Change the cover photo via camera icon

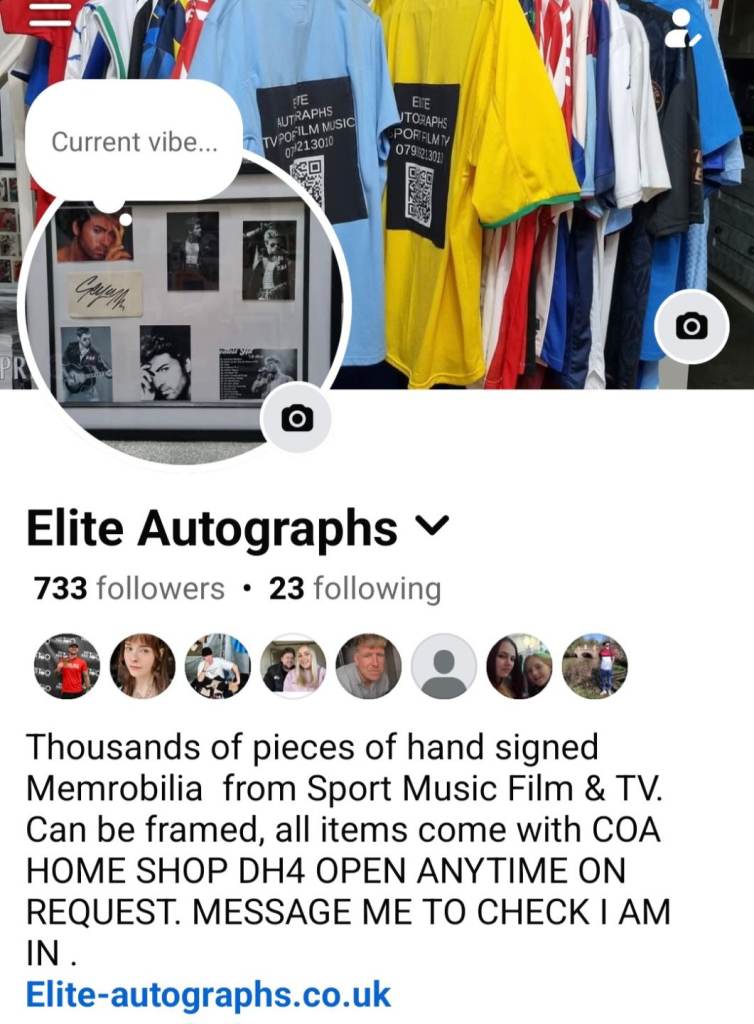point(691,326)
